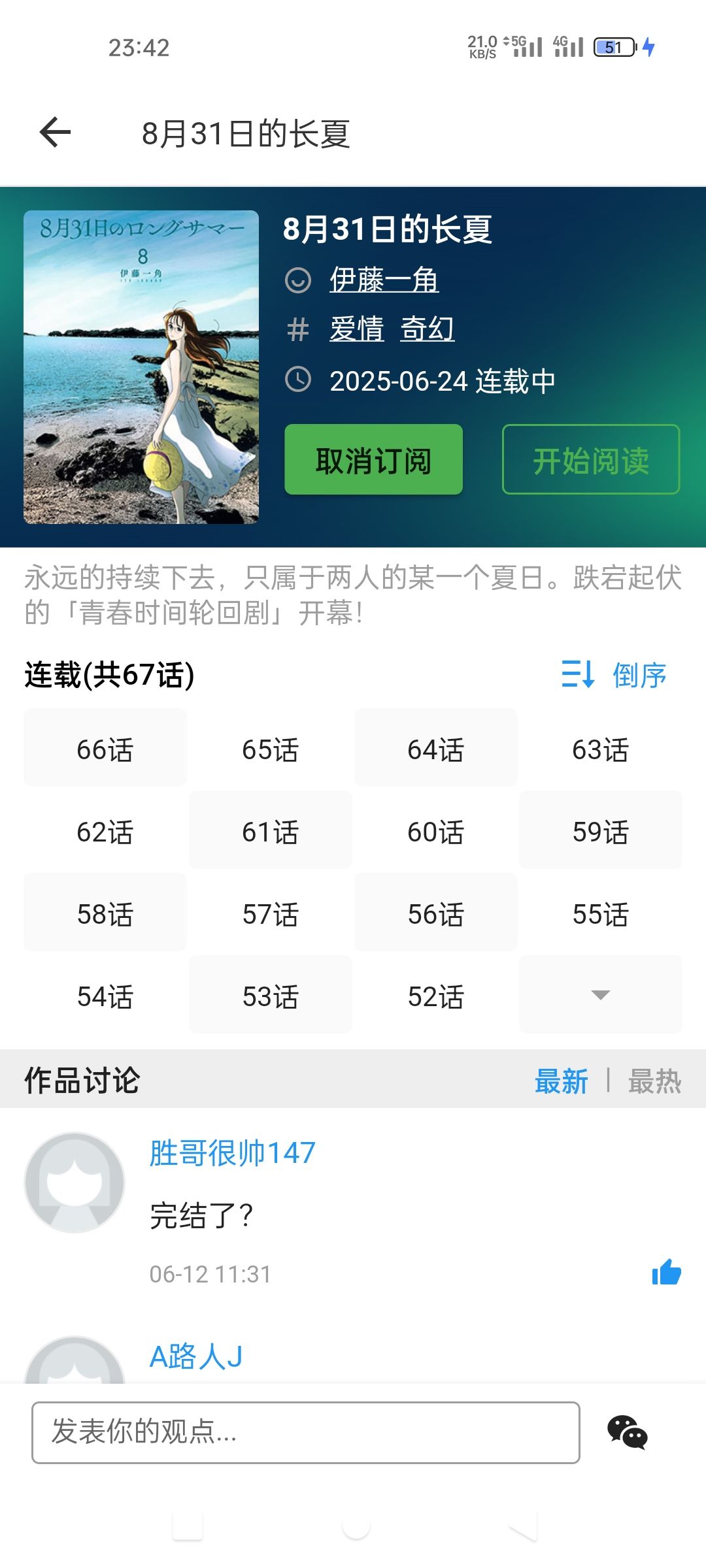
Task: Open chapter 61话
Action: click(270, 831)
